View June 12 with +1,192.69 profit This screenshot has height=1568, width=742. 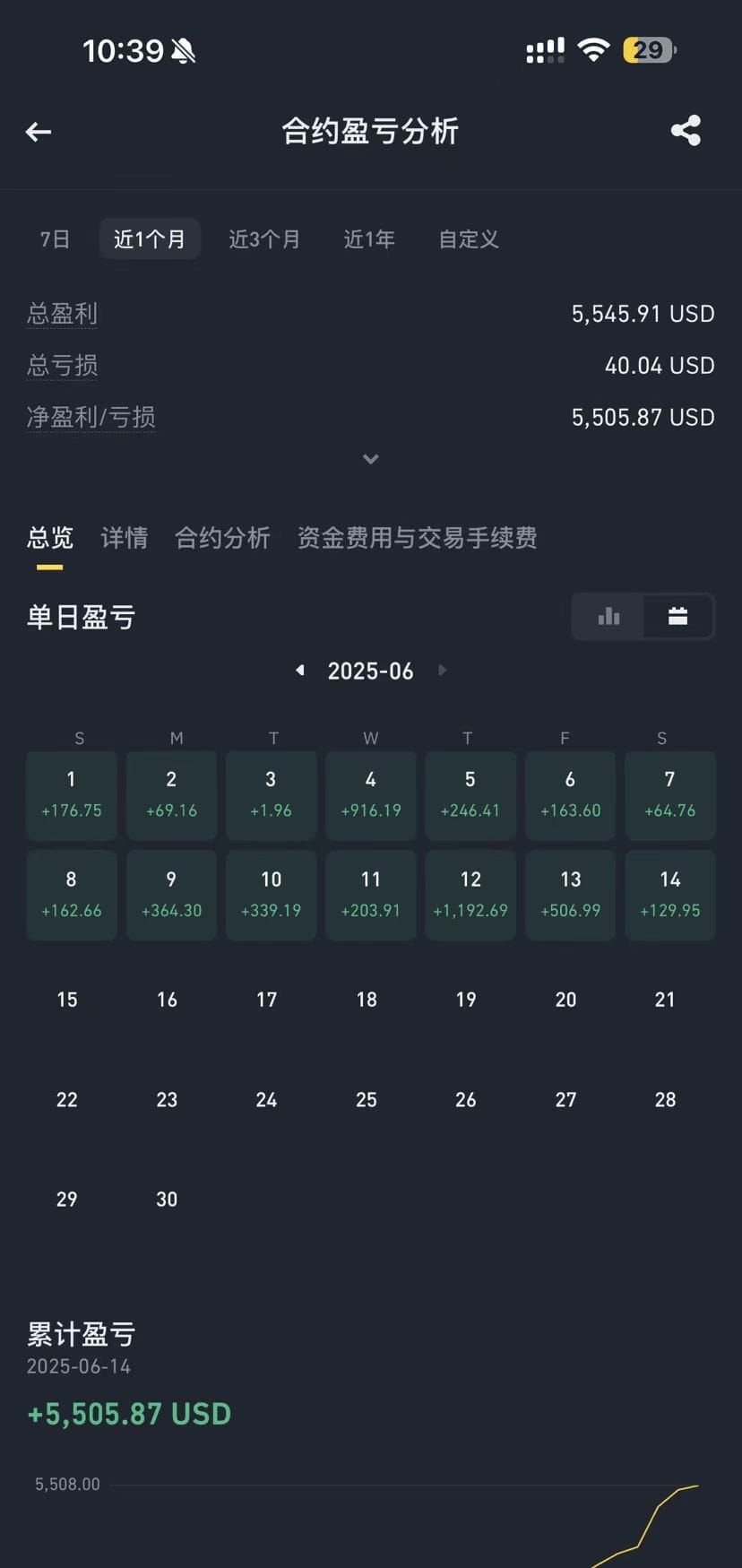click(x=470, y=895)
